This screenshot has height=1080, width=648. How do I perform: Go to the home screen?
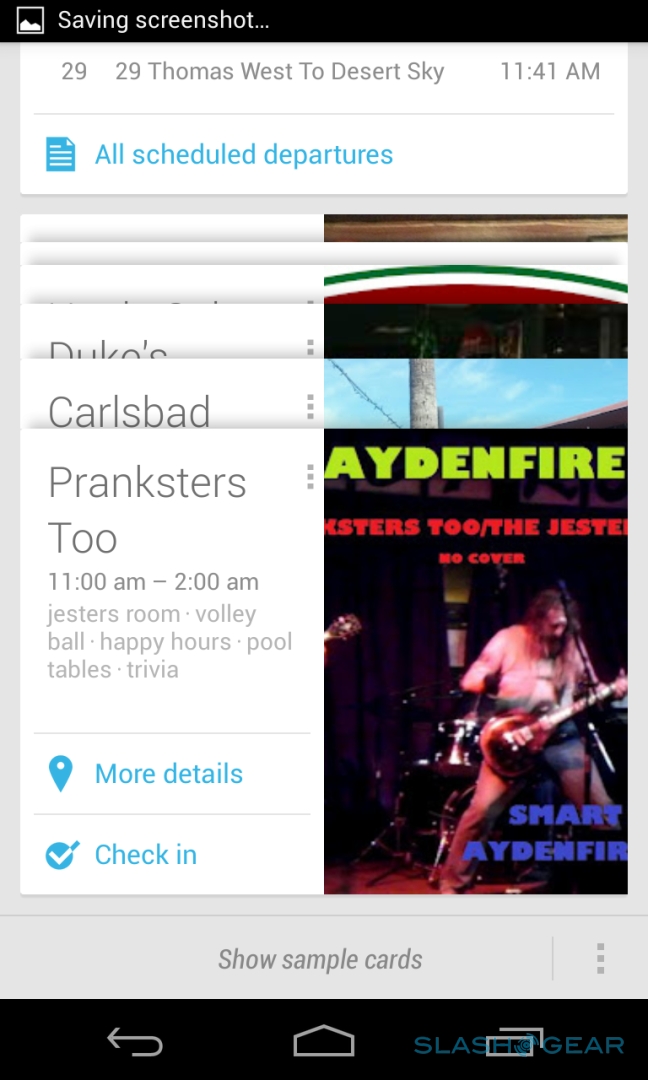323,1043
